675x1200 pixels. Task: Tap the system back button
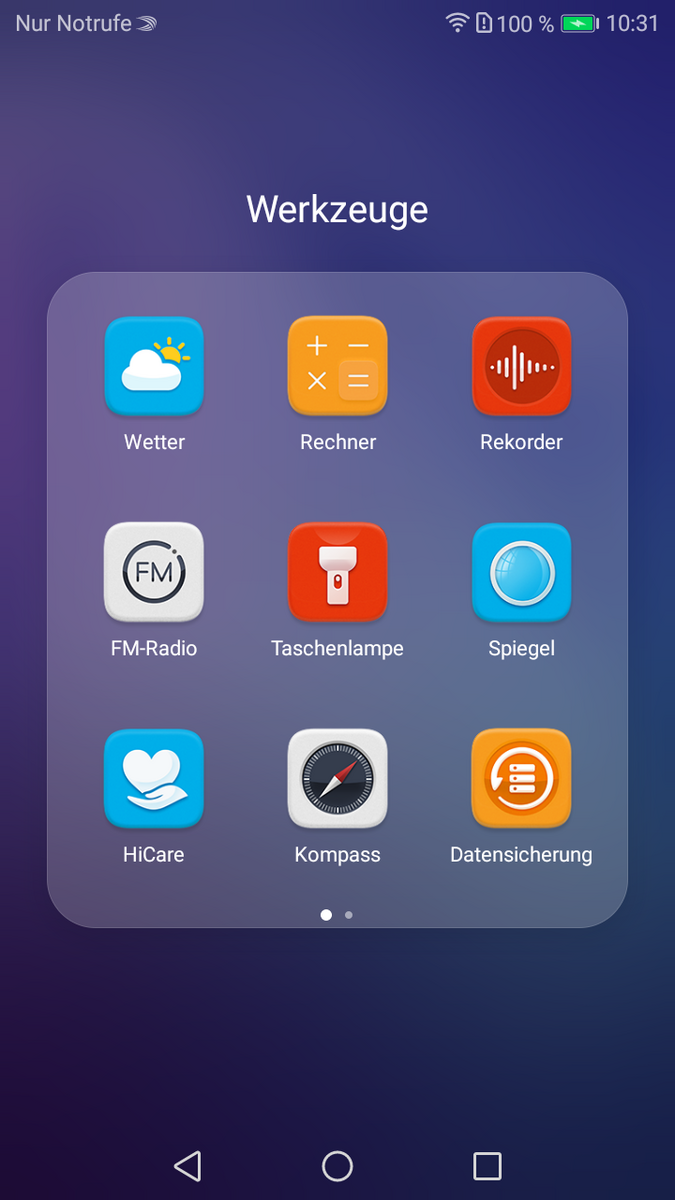[187, 1166]
